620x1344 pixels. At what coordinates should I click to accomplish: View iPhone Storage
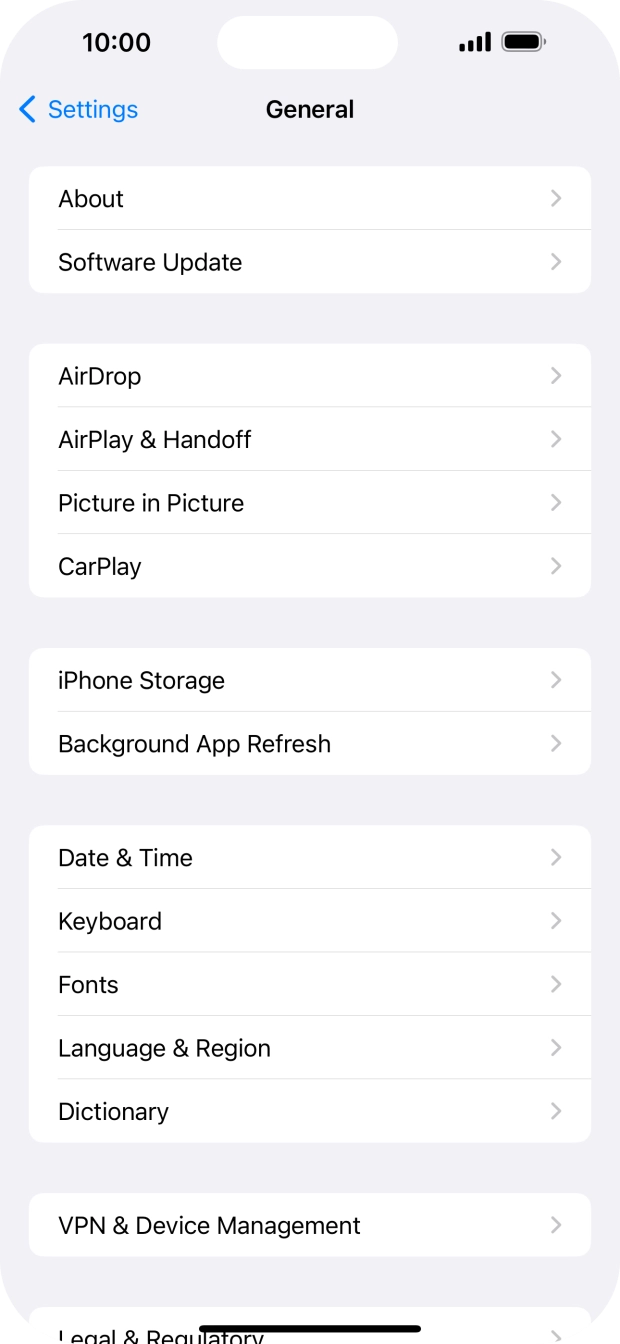pyautogui.click(x=309, y=681)
